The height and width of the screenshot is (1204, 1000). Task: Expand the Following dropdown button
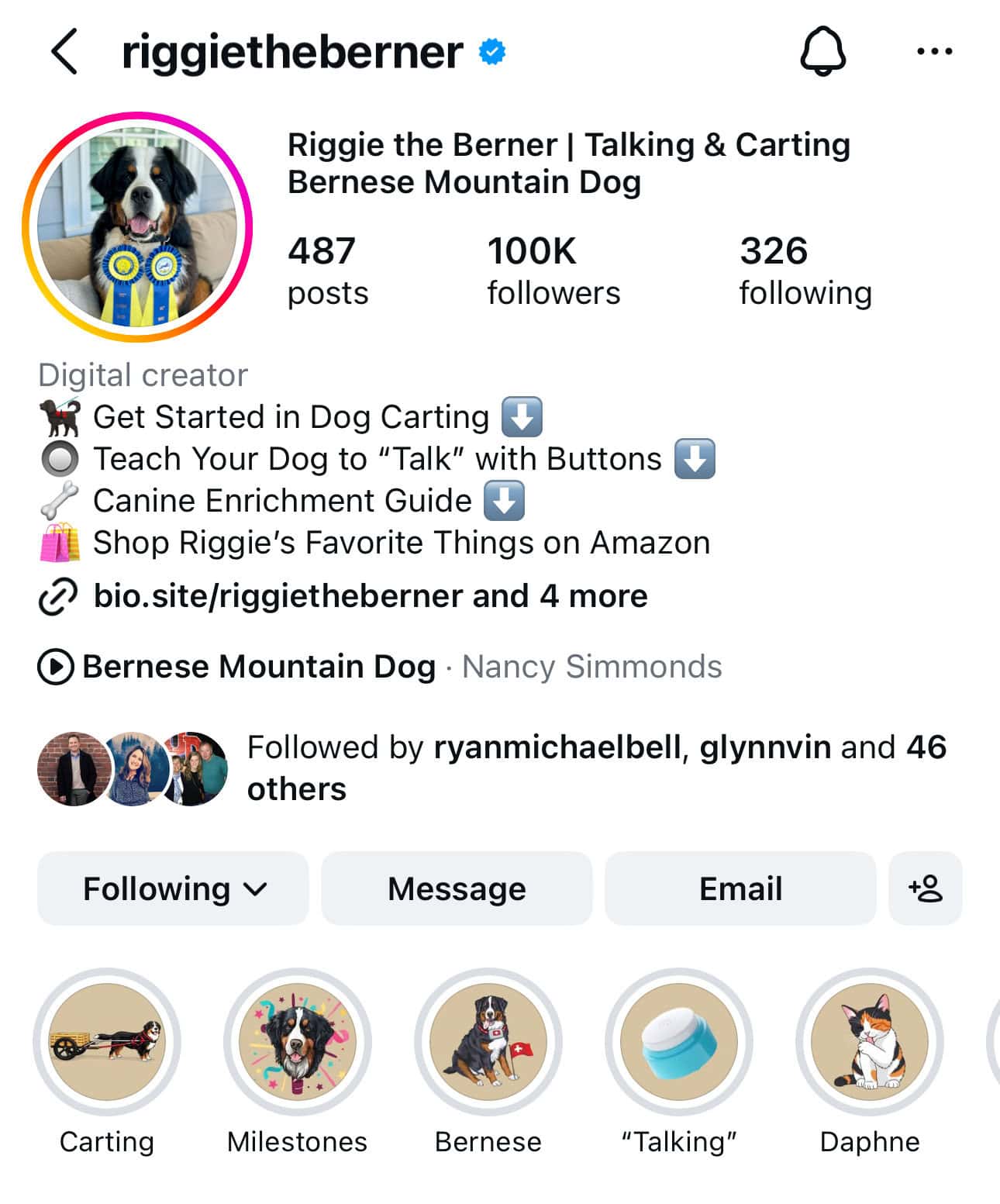[x=174, y=888]
